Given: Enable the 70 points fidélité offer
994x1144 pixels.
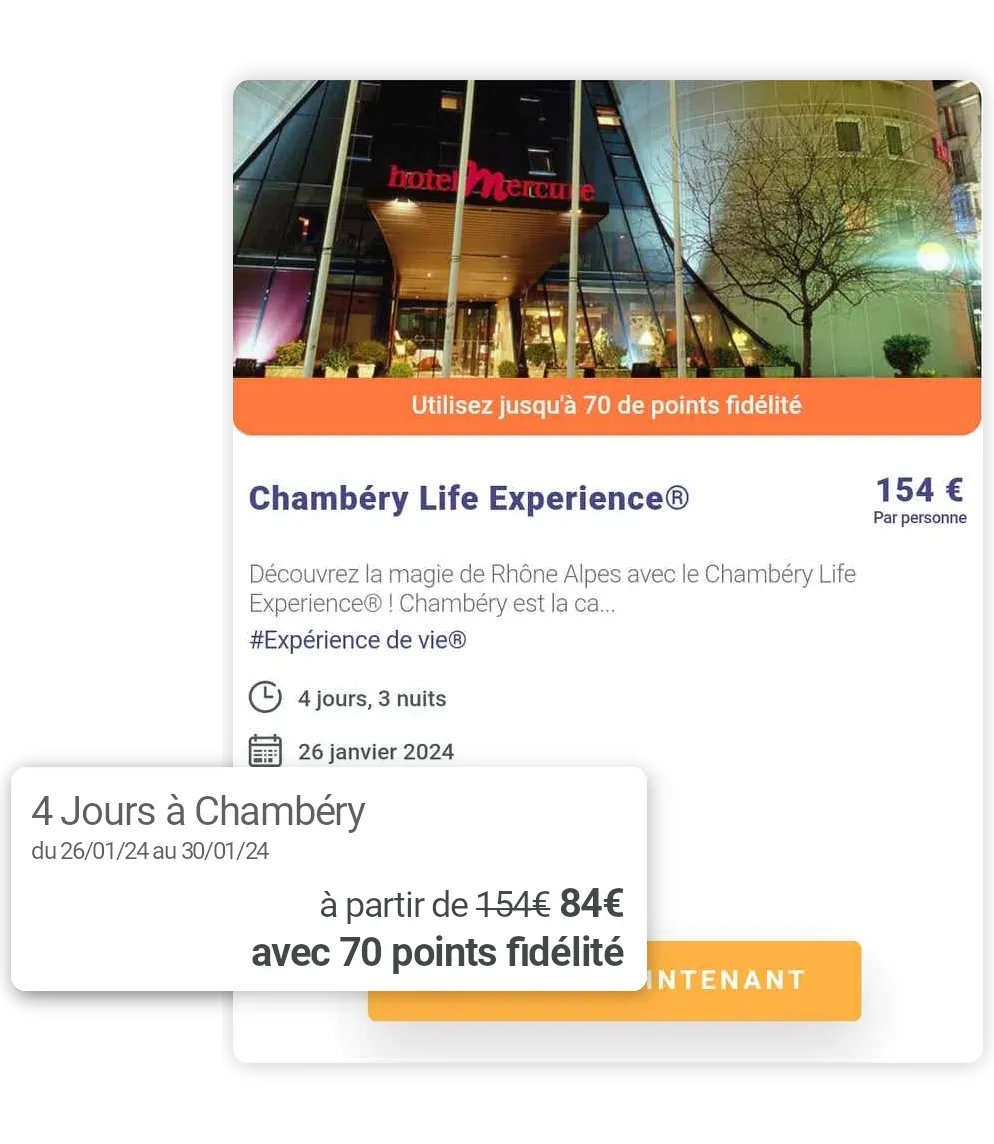Looking at the screenshot, I should [x=438, y=953].
